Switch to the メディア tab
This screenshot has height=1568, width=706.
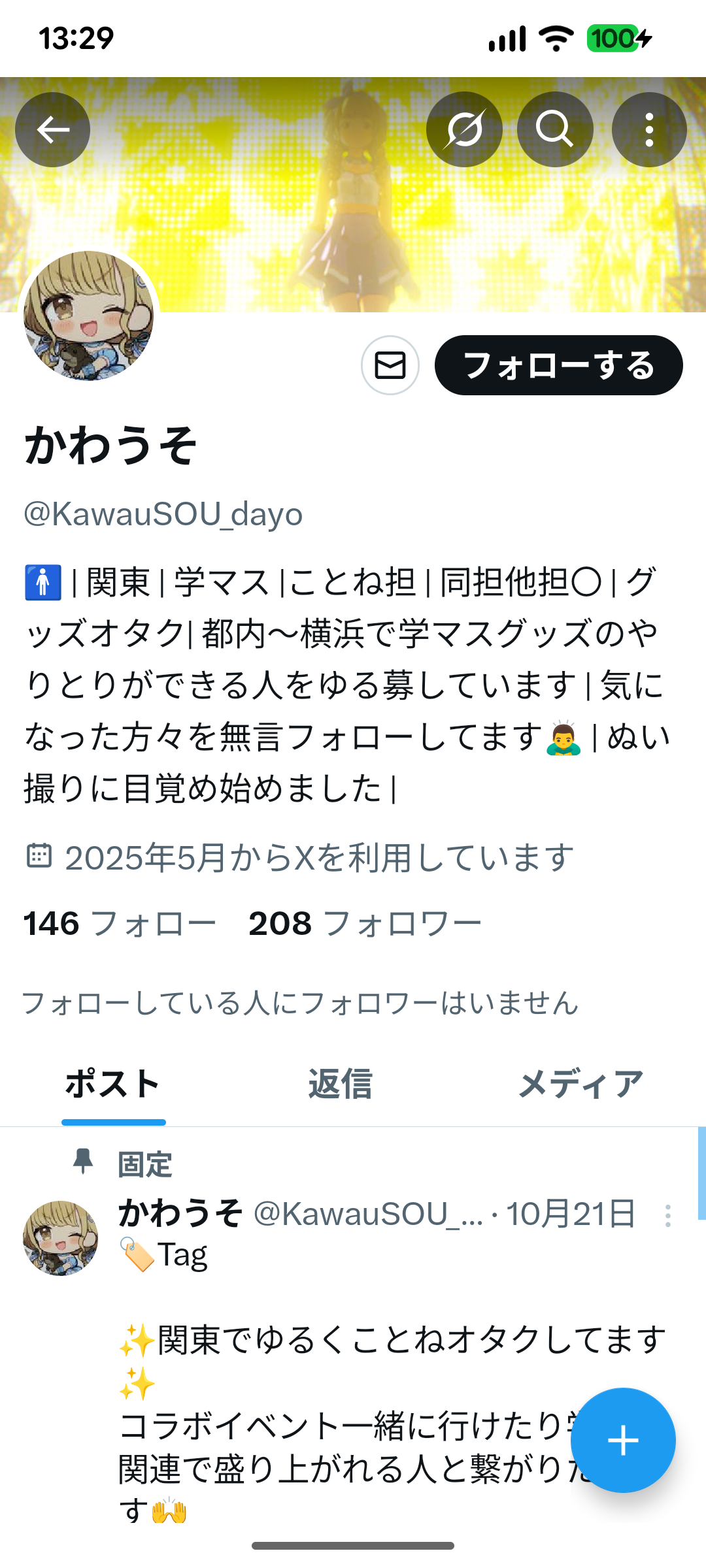click(x=580, y=1085)
